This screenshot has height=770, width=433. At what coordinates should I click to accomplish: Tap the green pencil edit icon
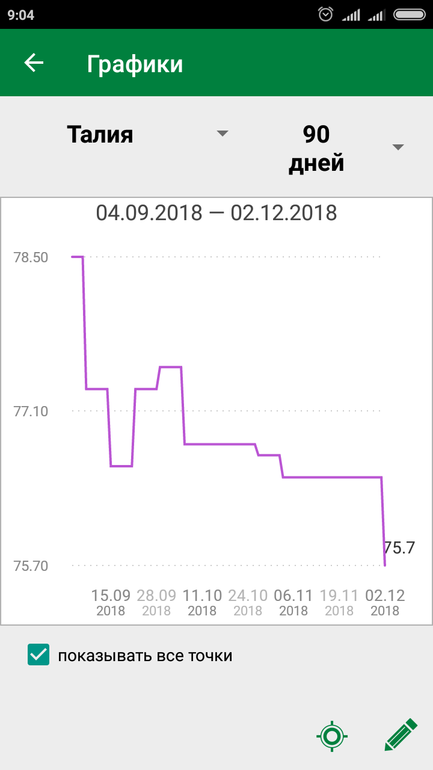click(400, 735)
